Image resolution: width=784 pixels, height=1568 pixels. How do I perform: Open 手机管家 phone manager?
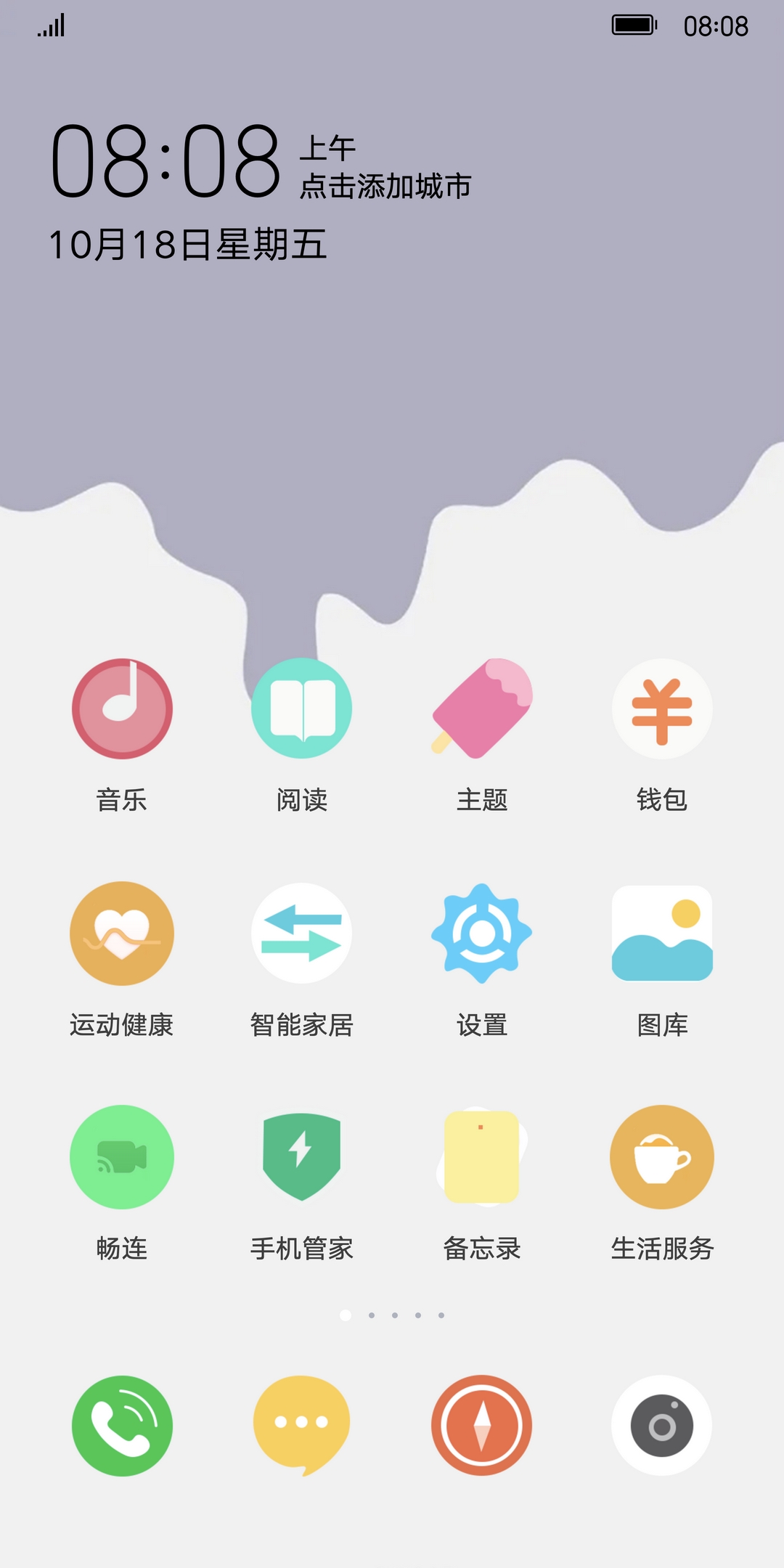tap(301, 1157)
